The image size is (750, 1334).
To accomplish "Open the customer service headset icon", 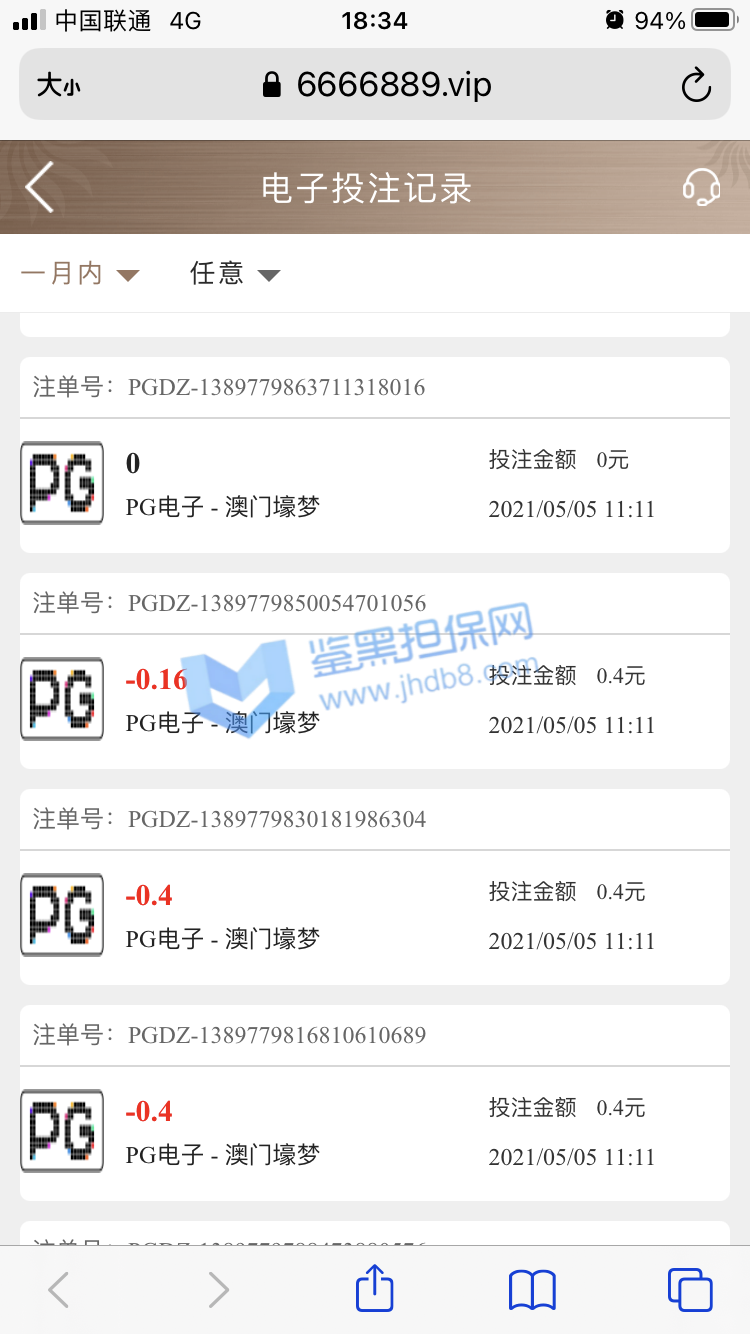I will coord(701,187).
